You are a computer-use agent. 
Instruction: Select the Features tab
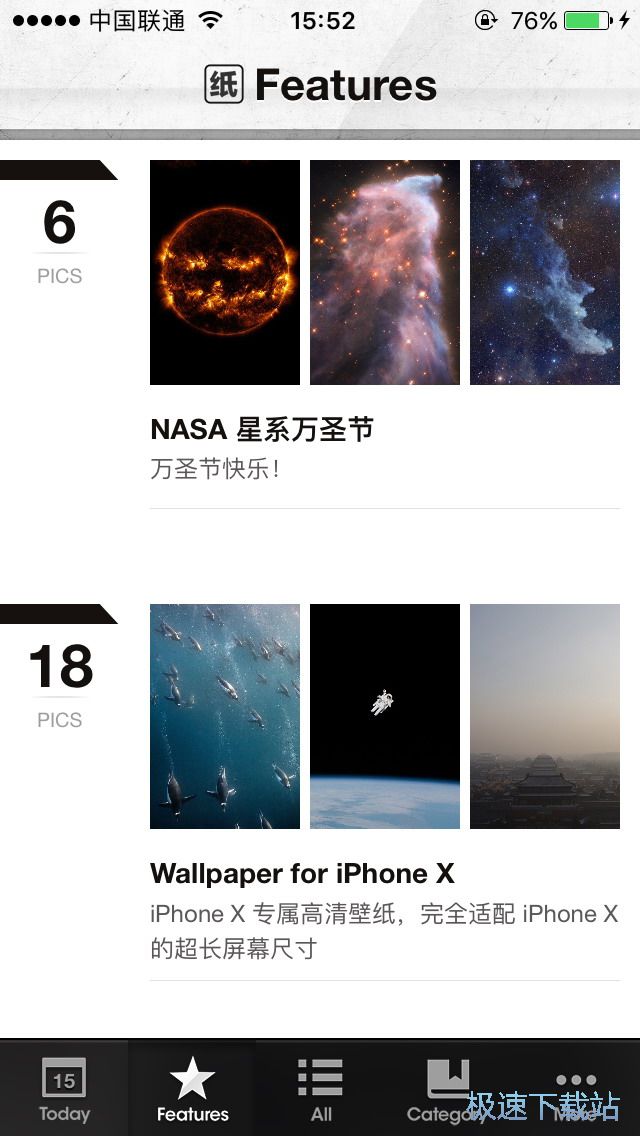(192, 1089)
